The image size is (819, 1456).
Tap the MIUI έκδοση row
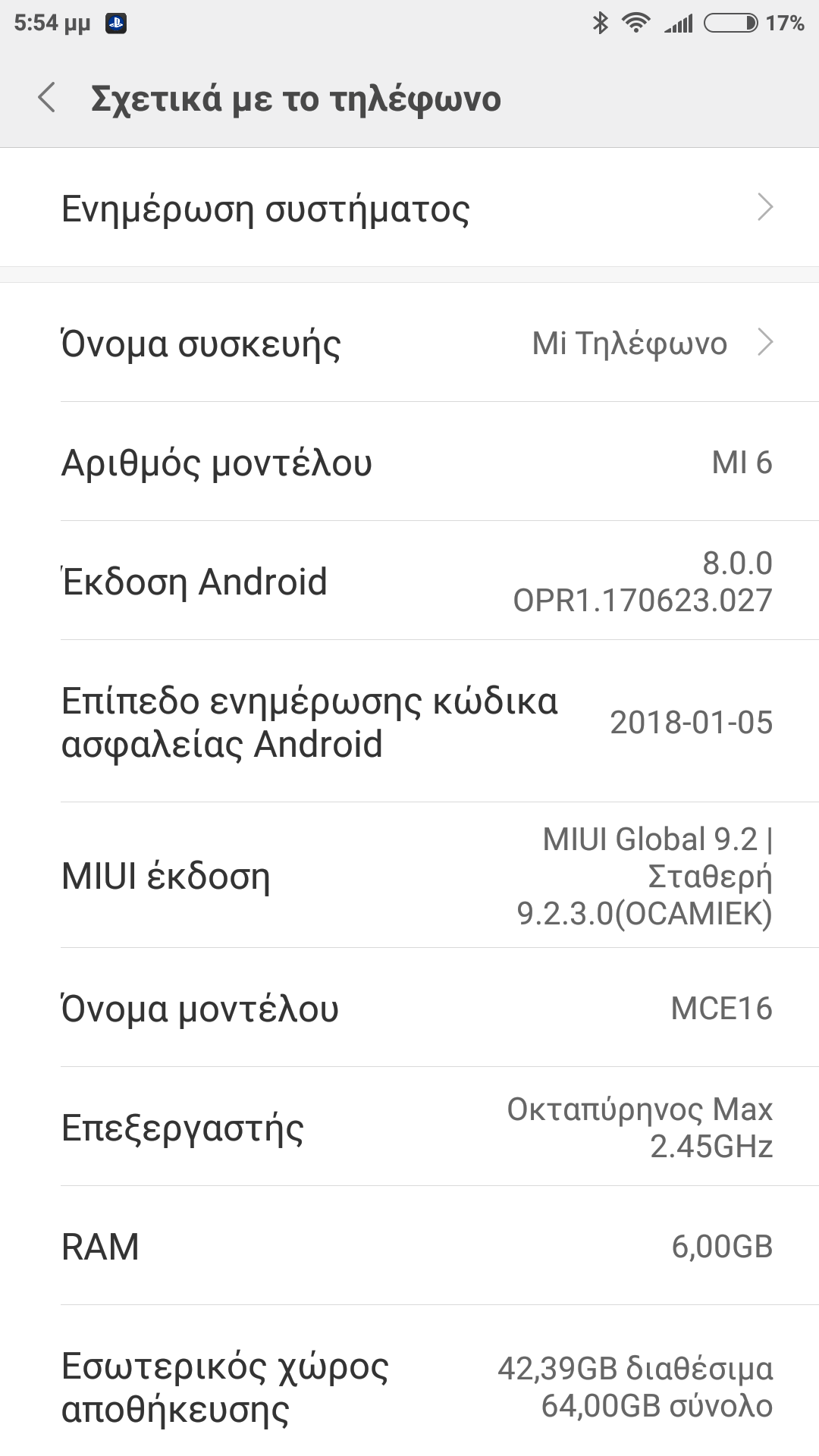[x=409, y=875]
